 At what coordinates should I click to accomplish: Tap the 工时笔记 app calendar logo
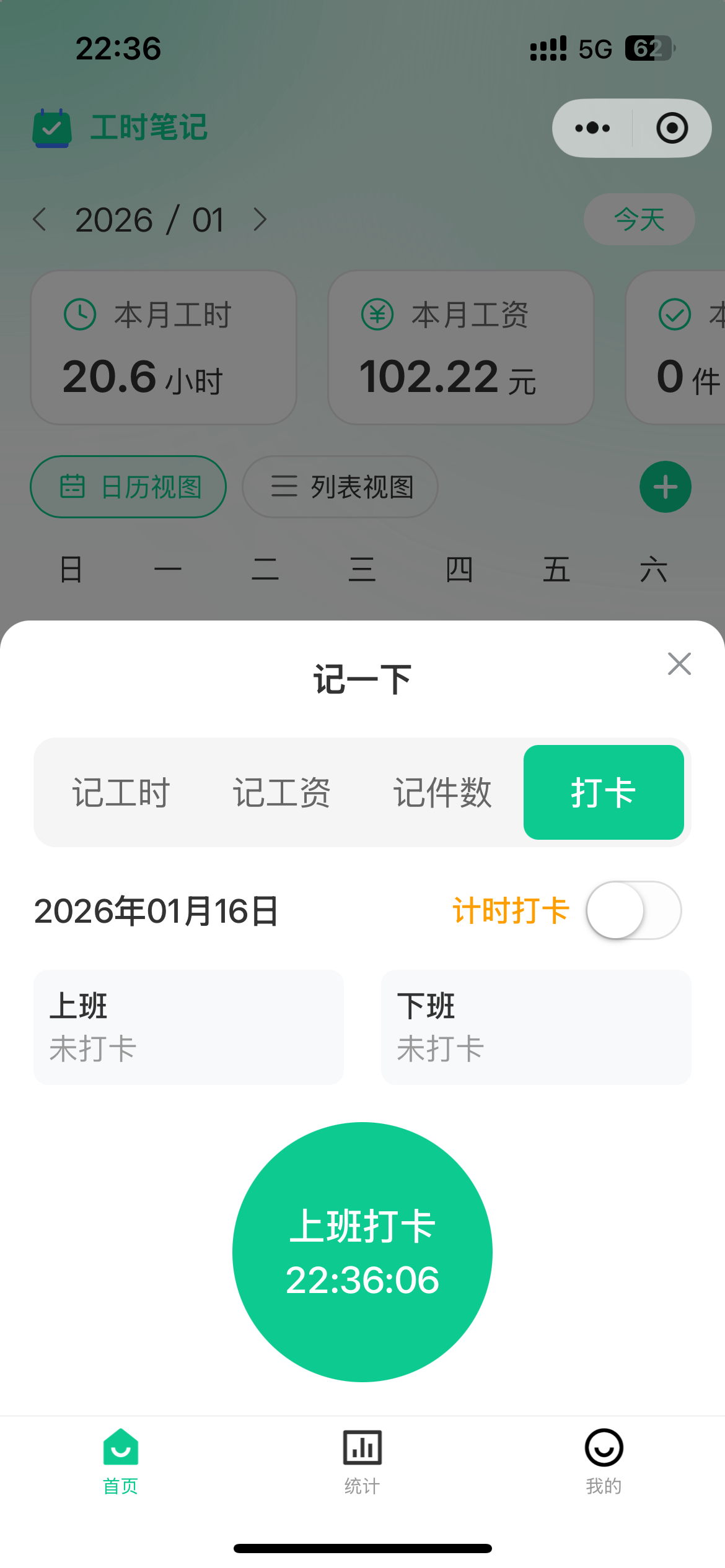coord(52,127)
